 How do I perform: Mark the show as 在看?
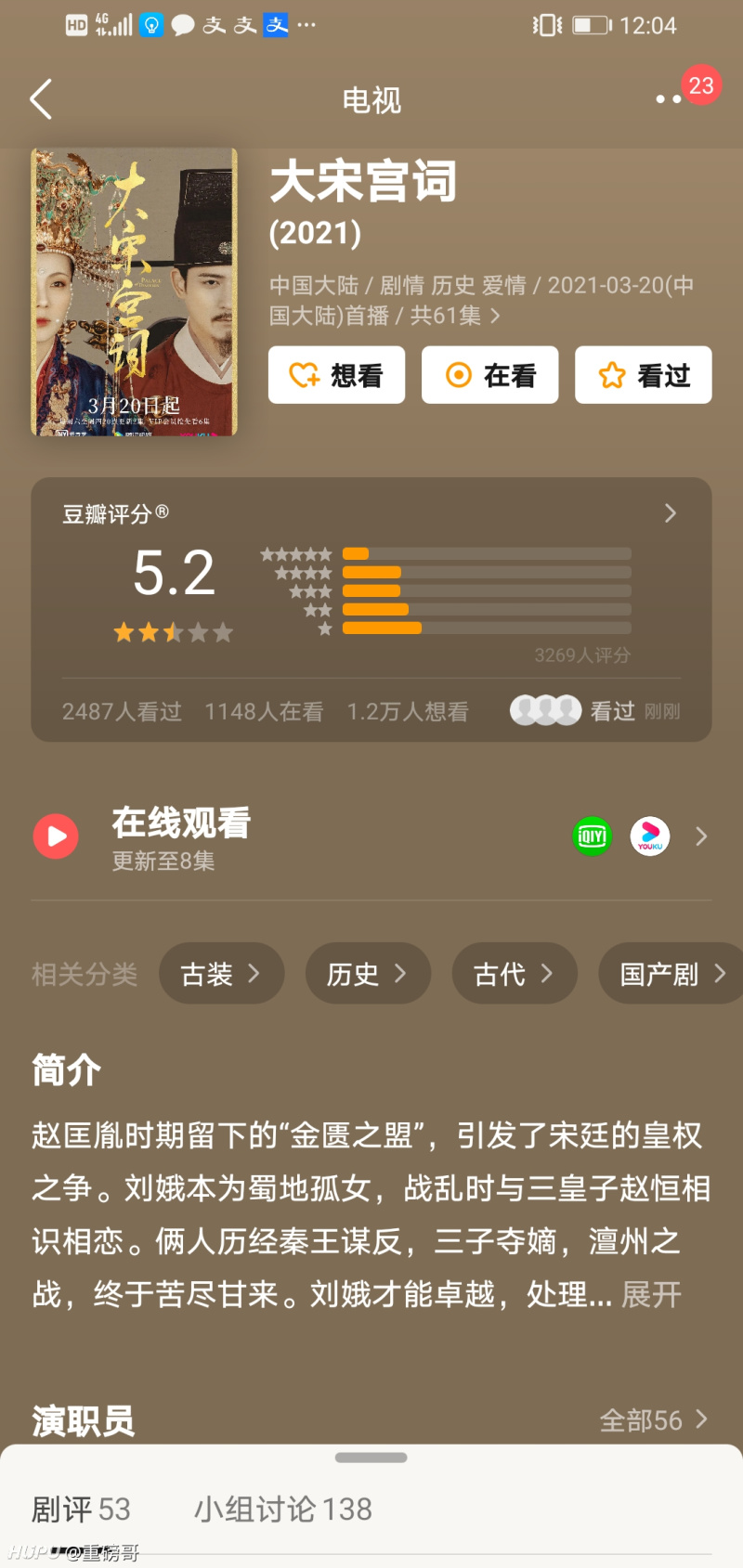tap(489, 375)
